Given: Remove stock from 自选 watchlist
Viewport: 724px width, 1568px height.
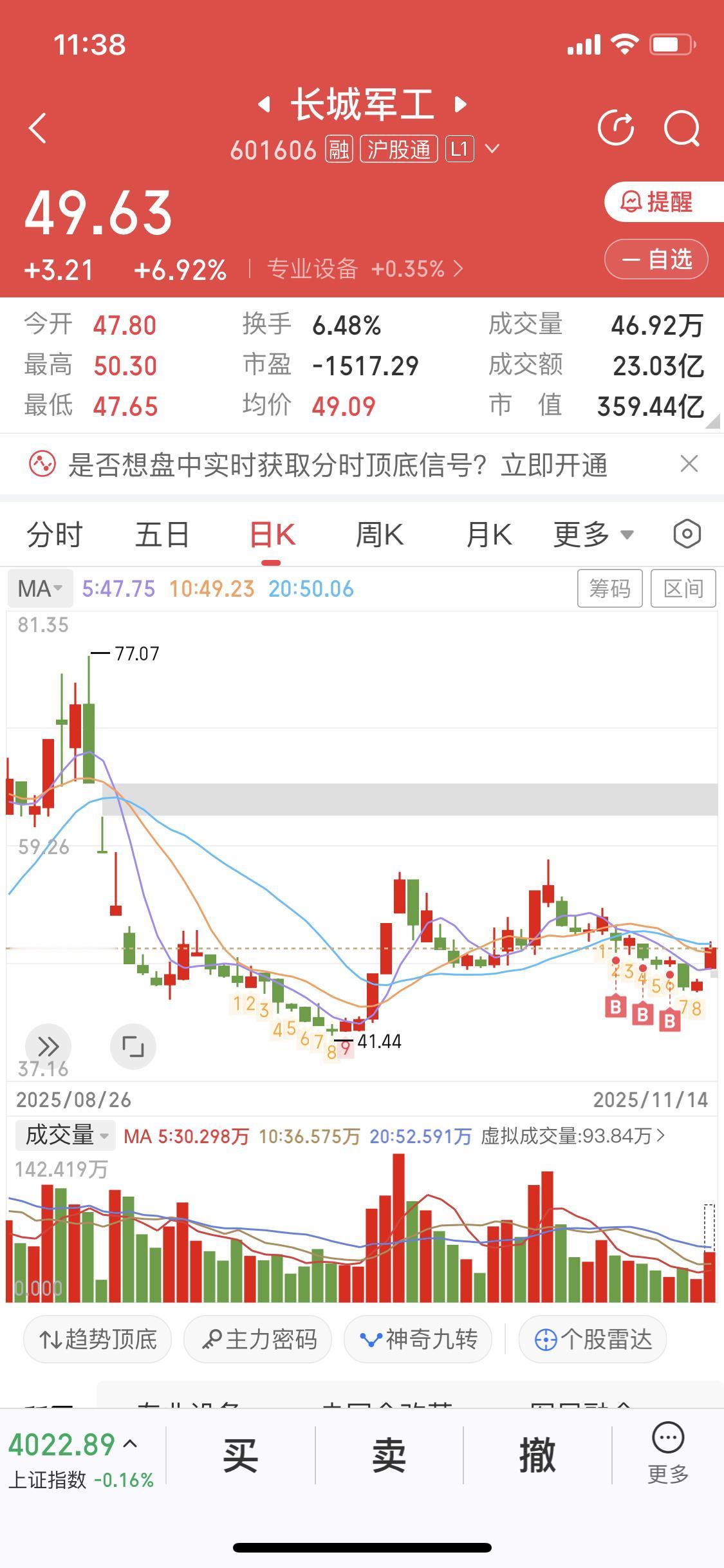Looking at the screenshot, I should [656, 259].
